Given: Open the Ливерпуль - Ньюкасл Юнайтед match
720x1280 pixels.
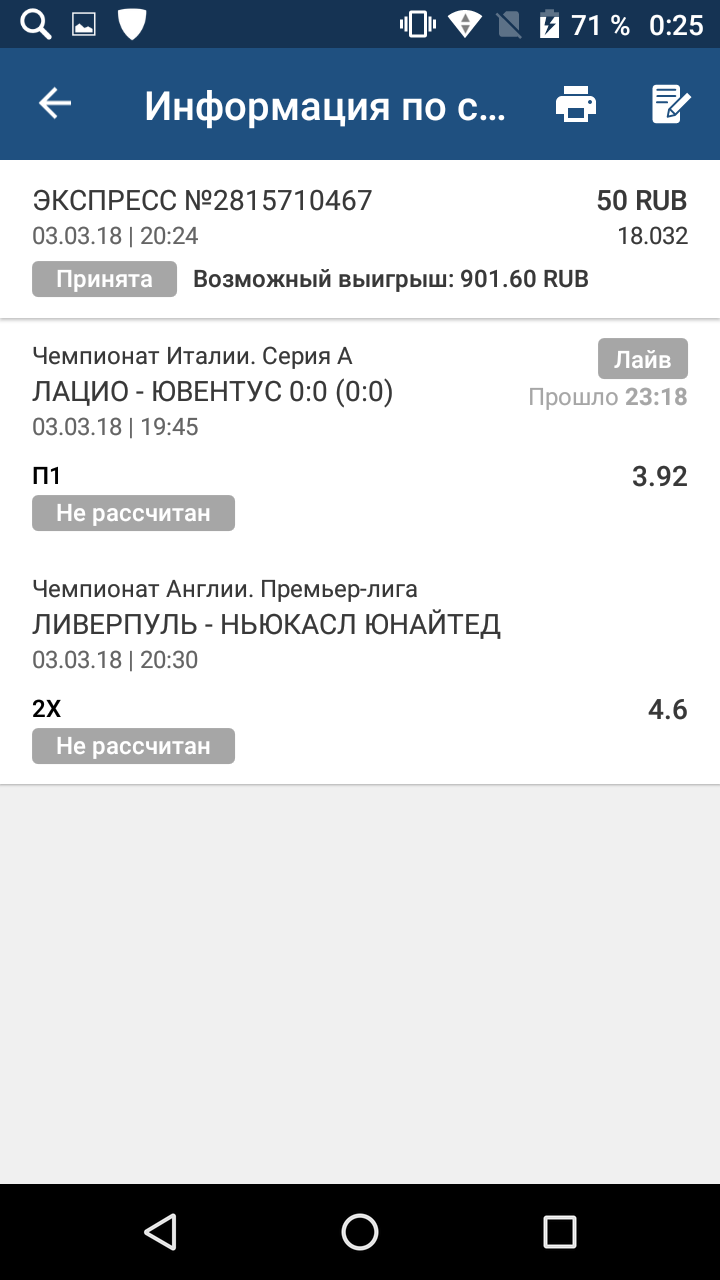Looking at the screenshot, I should pyautogui.click(x=266, y=625).
